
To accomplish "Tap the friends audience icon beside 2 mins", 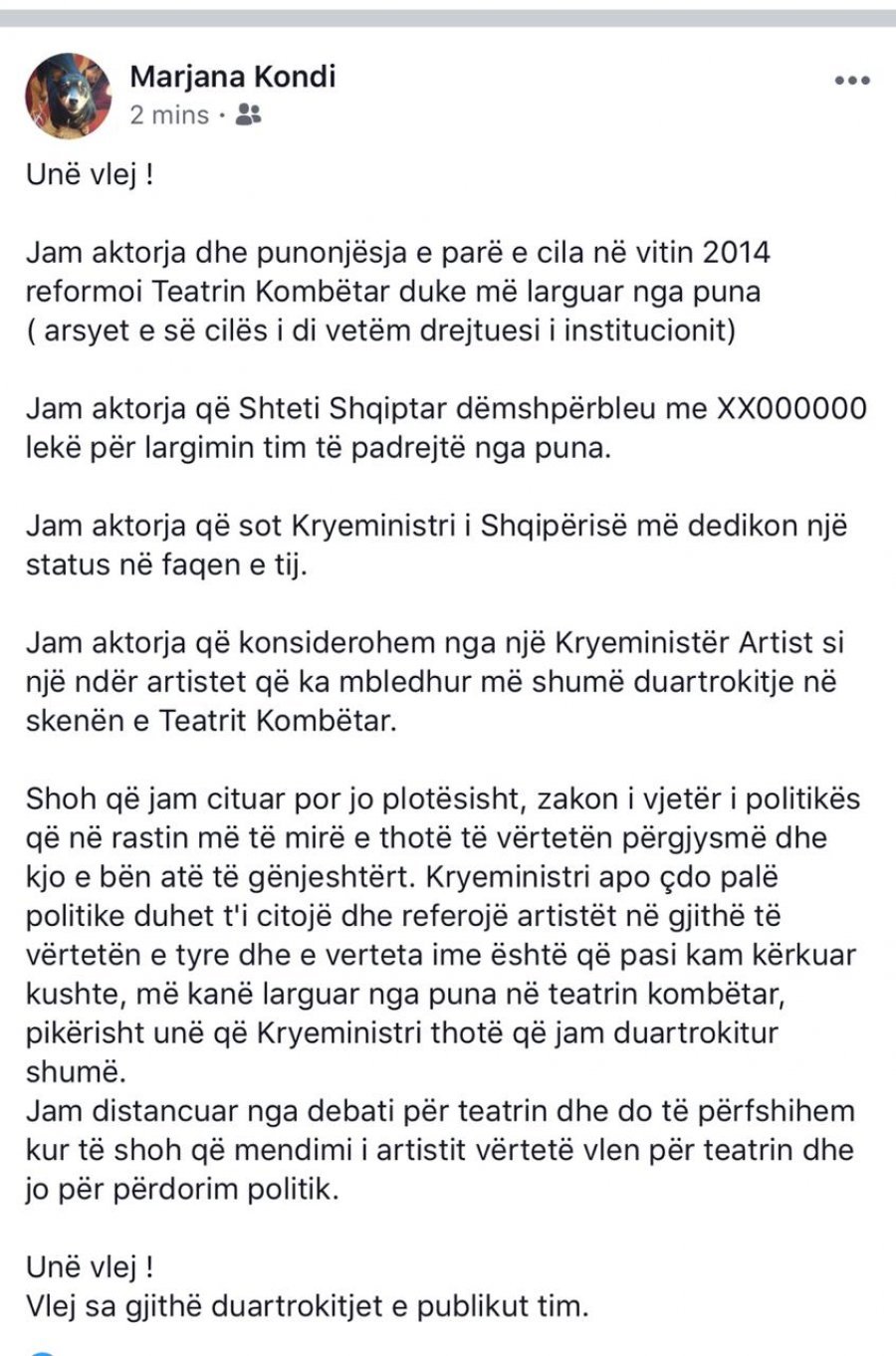I will point(249,115).
